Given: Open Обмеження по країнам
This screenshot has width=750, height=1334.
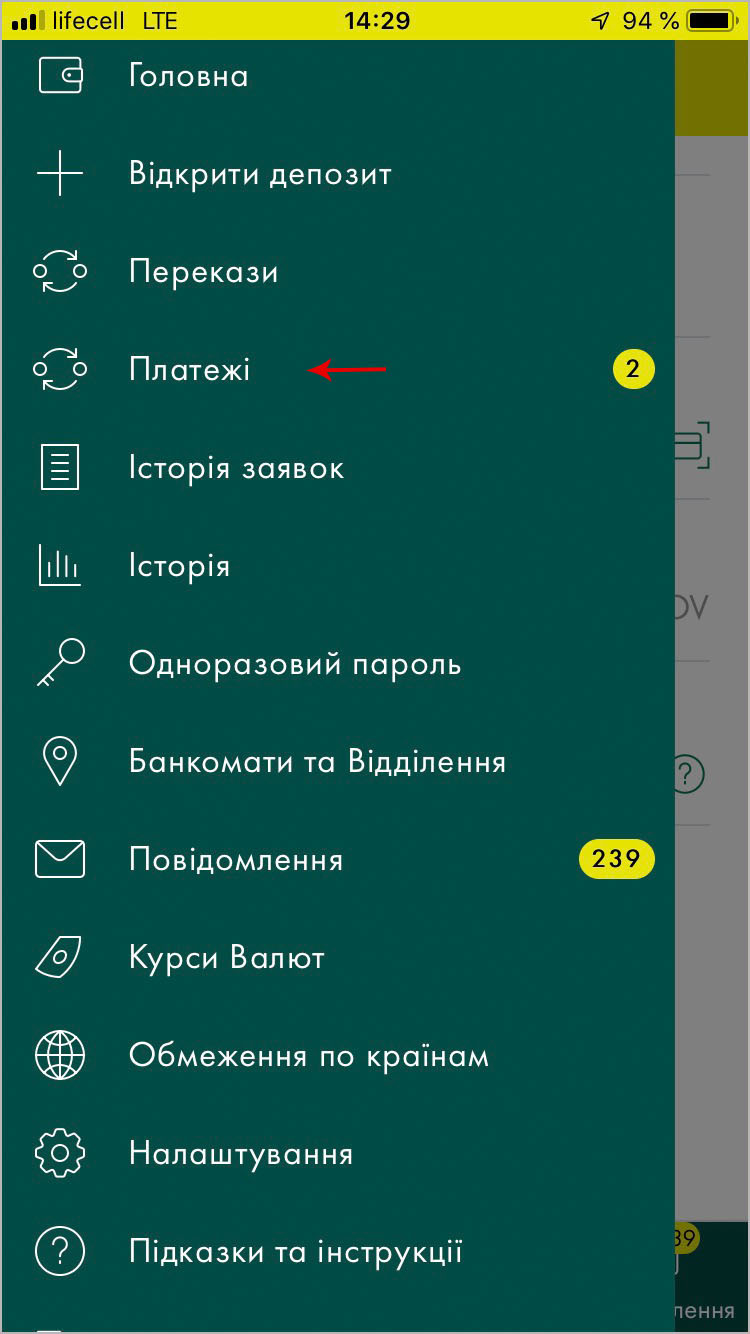Looking at the screenshot, I should tap(308, 1056).
